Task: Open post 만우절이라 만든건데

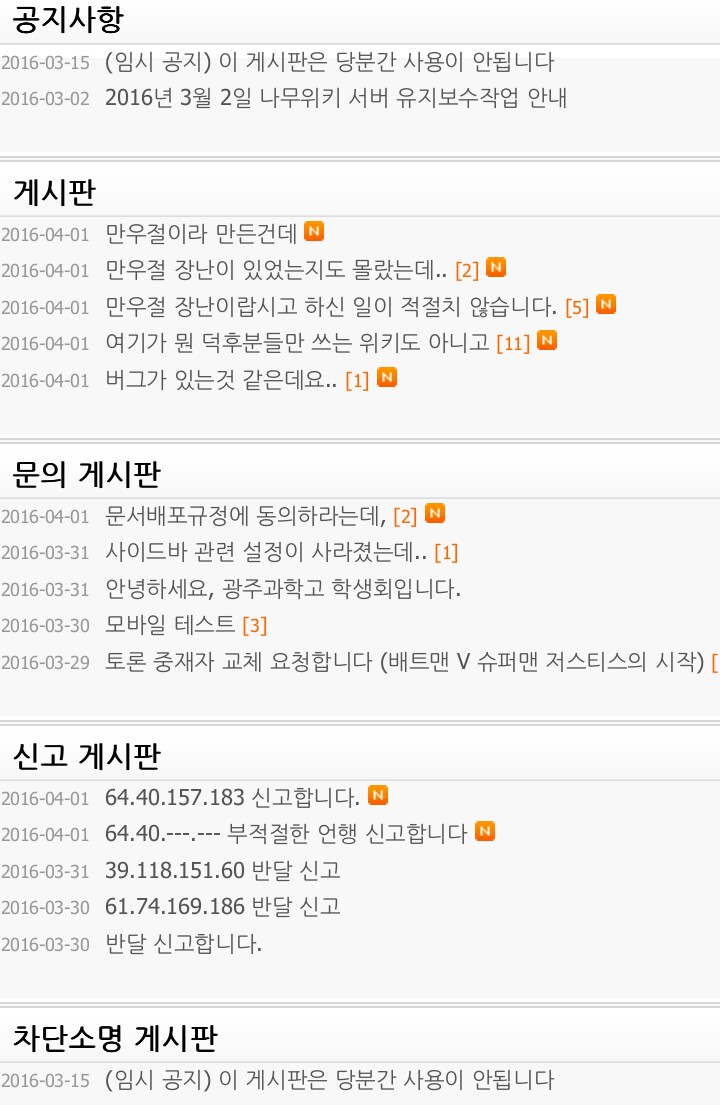Action: 201,235
